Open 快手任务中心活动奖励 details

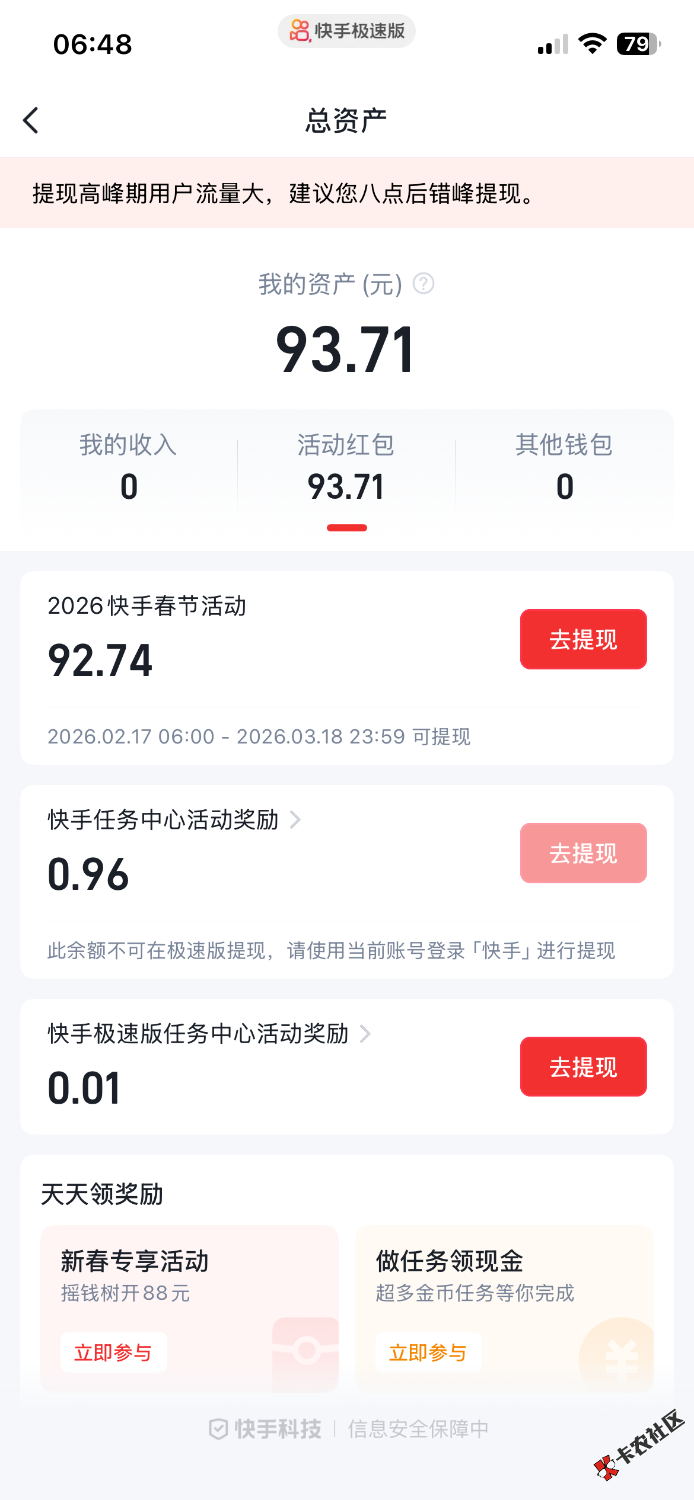tap(175, 820)
